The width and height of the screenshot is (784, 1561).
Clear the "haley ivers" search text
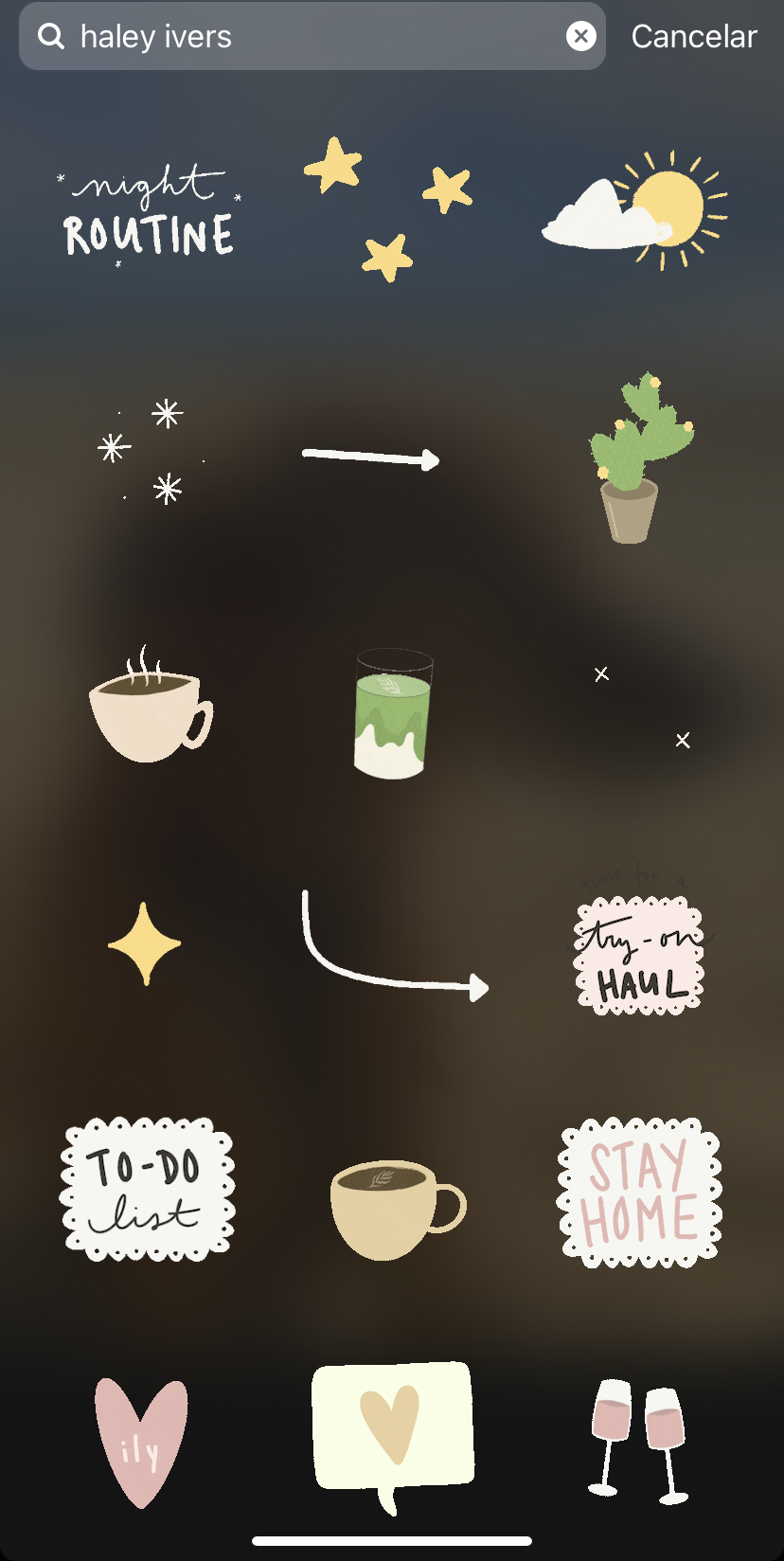579,36
